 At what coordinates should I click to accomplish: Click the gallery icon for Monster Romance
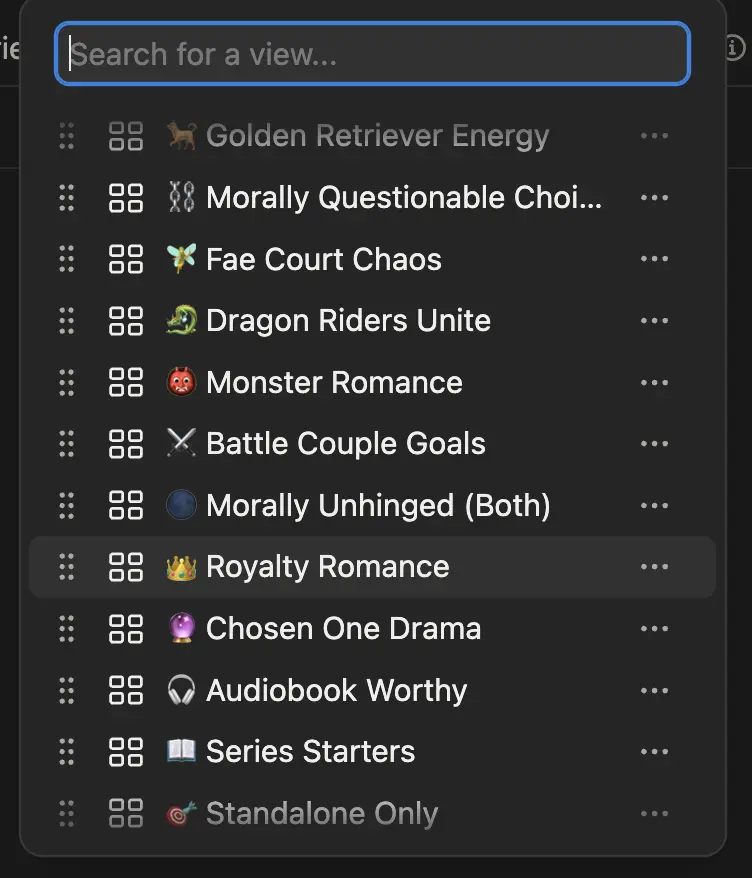pyautogui.click(x=126, y=381)
